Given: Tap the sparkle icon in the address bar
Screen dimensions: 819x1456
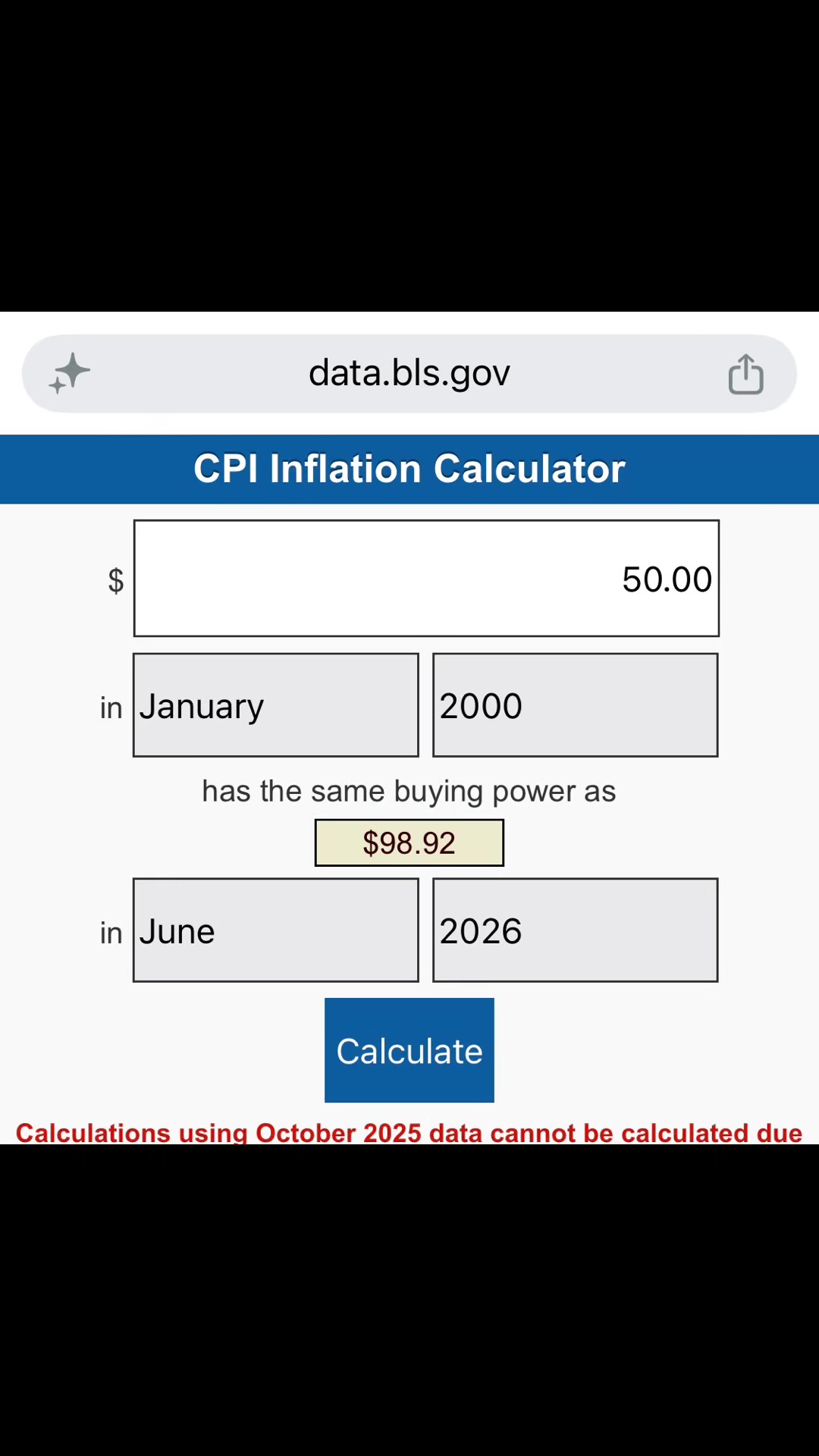Looking at the screenshot, I should (70, 374).
